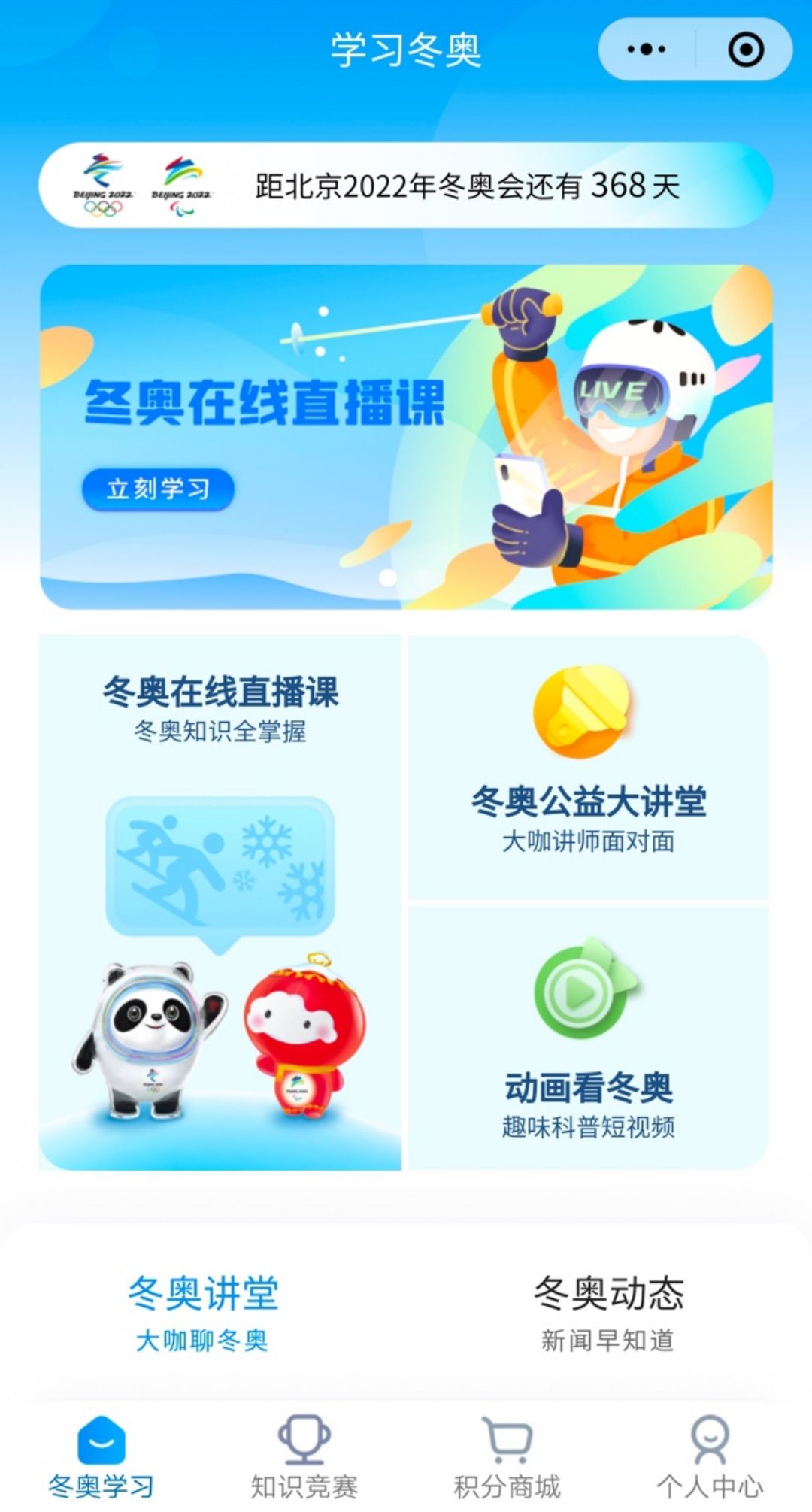Viewport: 812px width, 1512px height.
Task: Open the 冬奥在线直播课 card with mascots
Action: coord(220,902)
